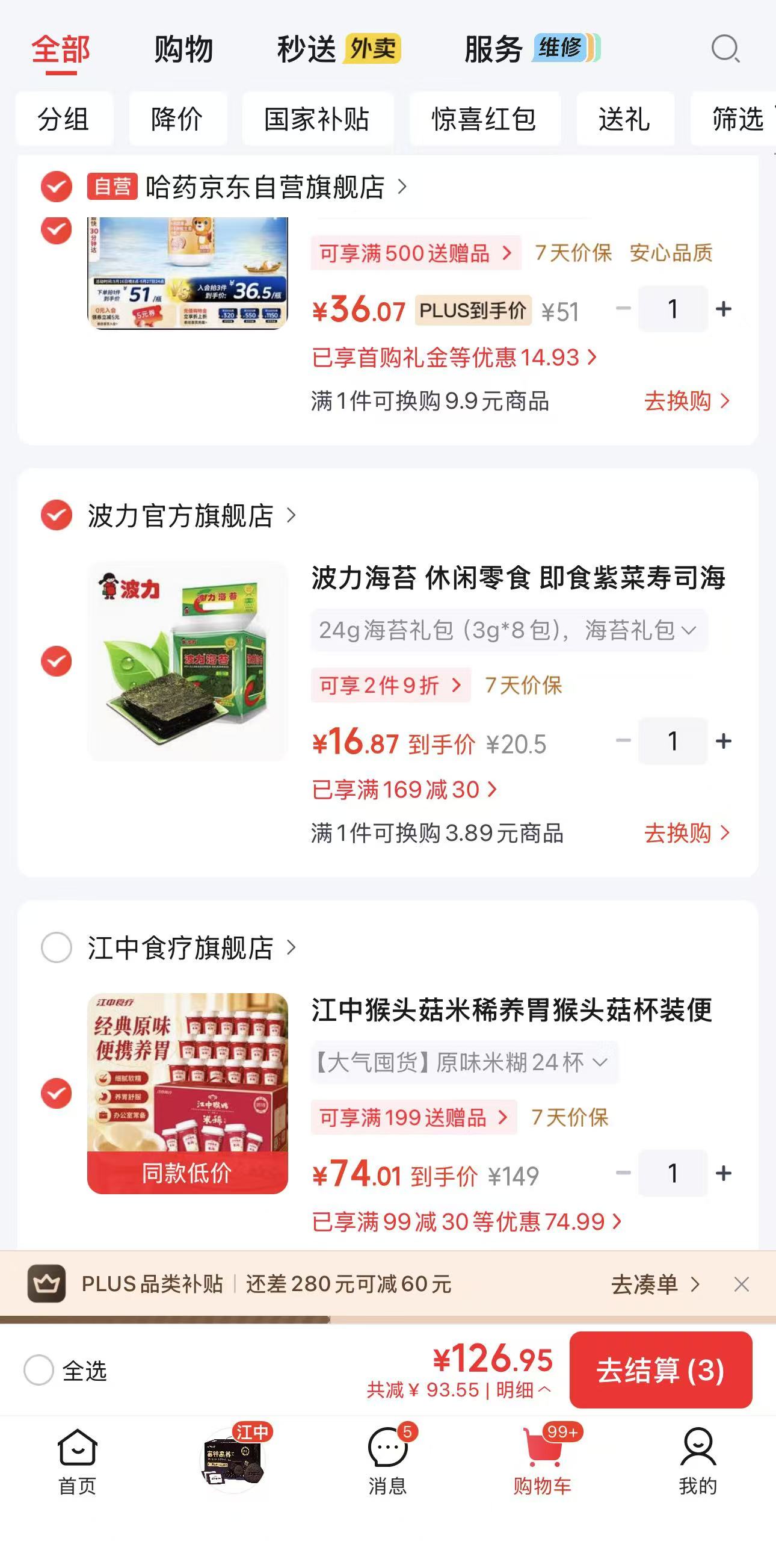776x1568 pixels.
Task: Check the 江中食疗旗舰店 store checkbox
Action: (57, 947)
